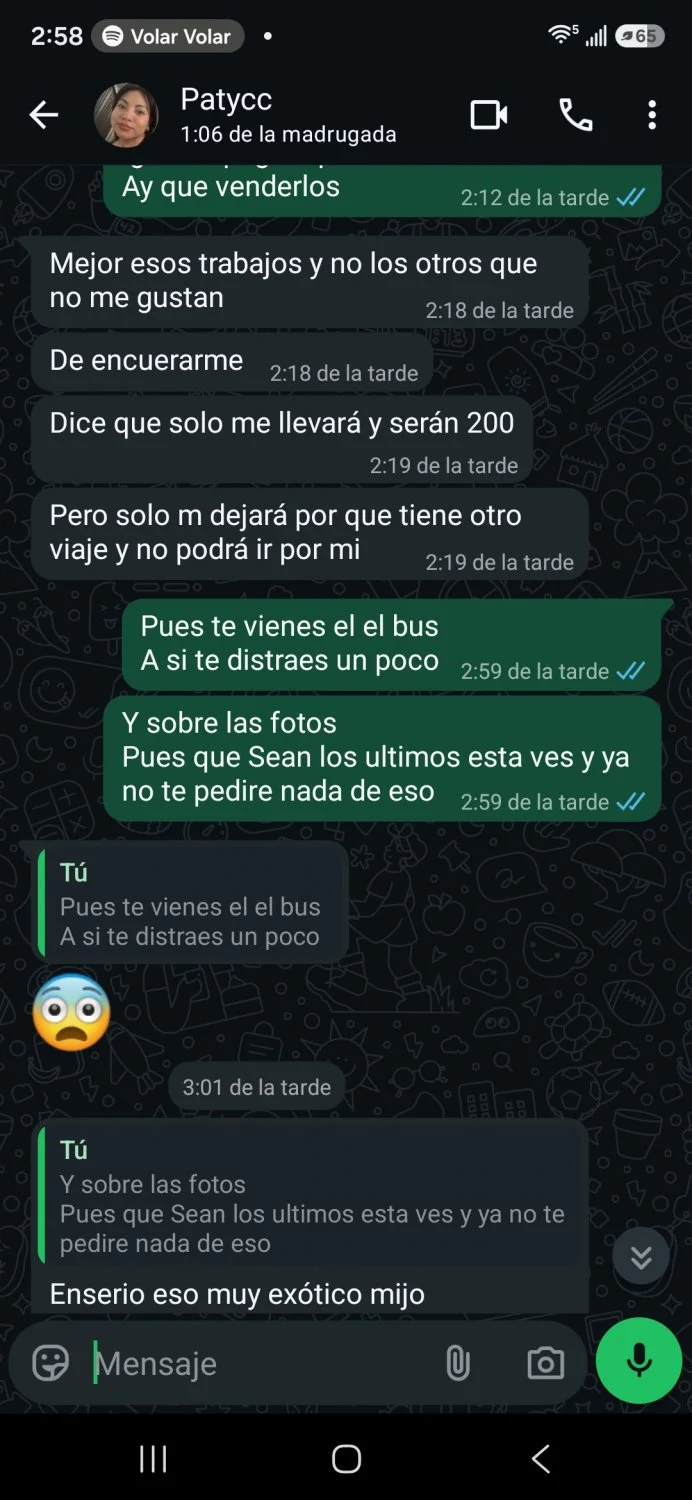Start a voice call with Patycc
The width and height of the screenshot is (692, 1500).
[575, 116]
